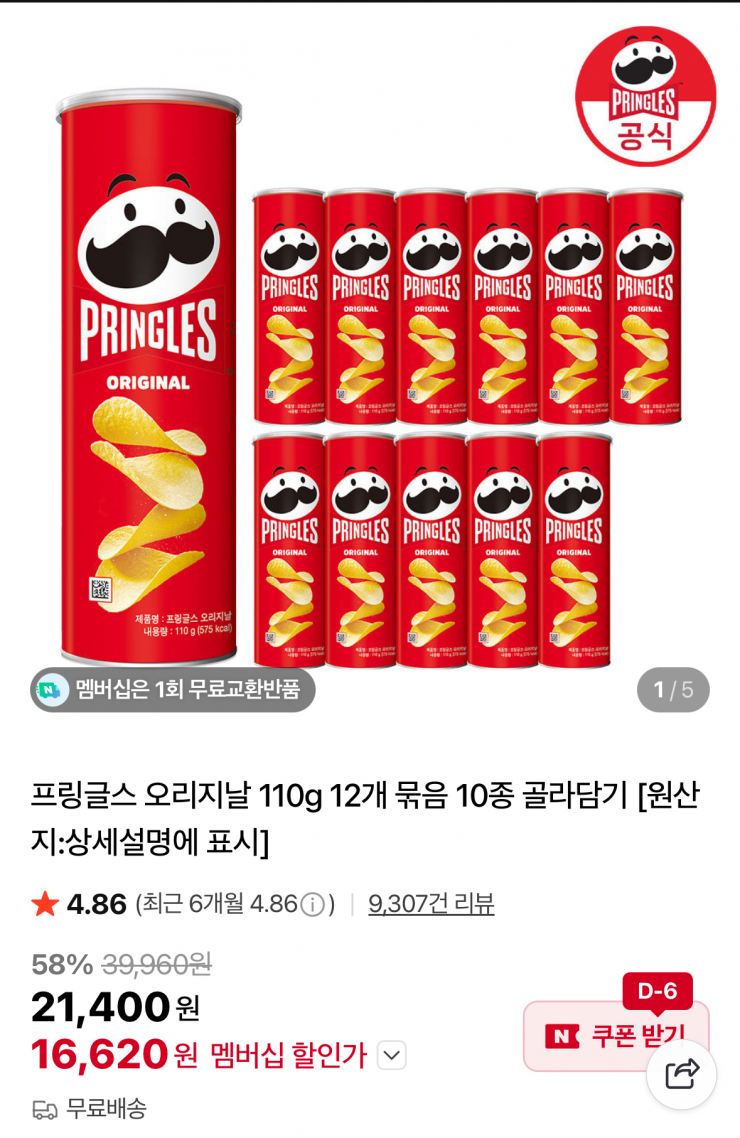The width and height of the screenshot is (740, 1138).
Task: Click the D-6 countdown badge
Action: [x=656, y=992]
